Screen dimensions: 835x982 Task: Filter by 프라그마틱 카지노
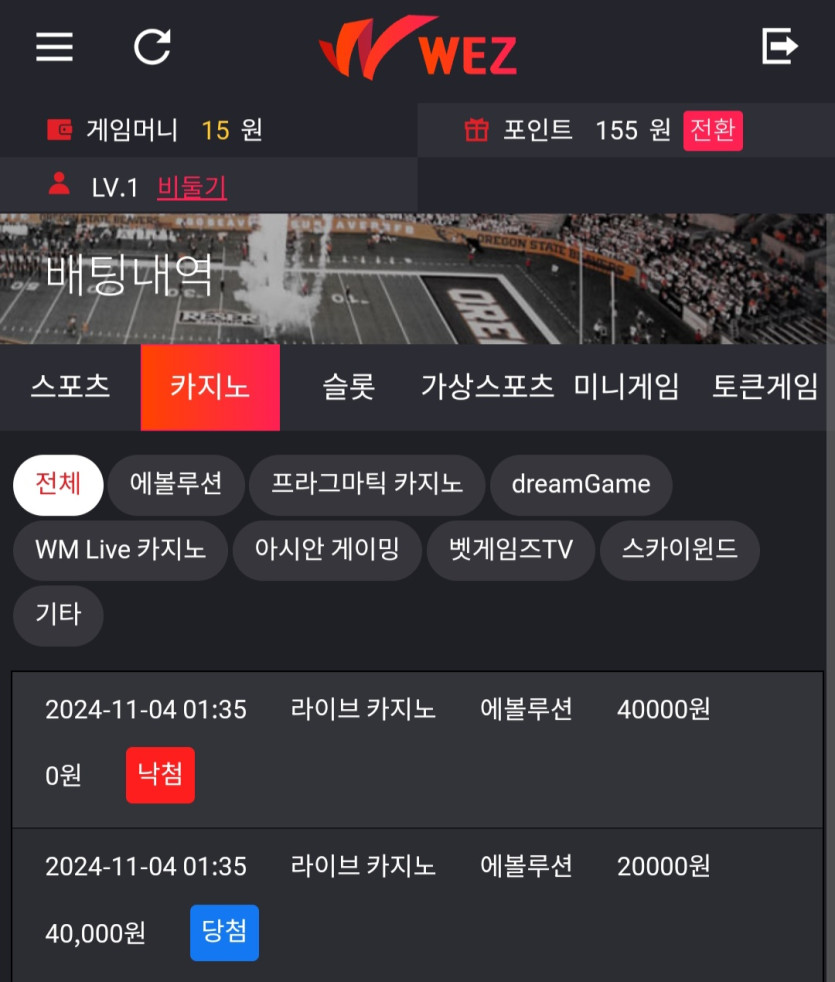[x=367, y=485]
